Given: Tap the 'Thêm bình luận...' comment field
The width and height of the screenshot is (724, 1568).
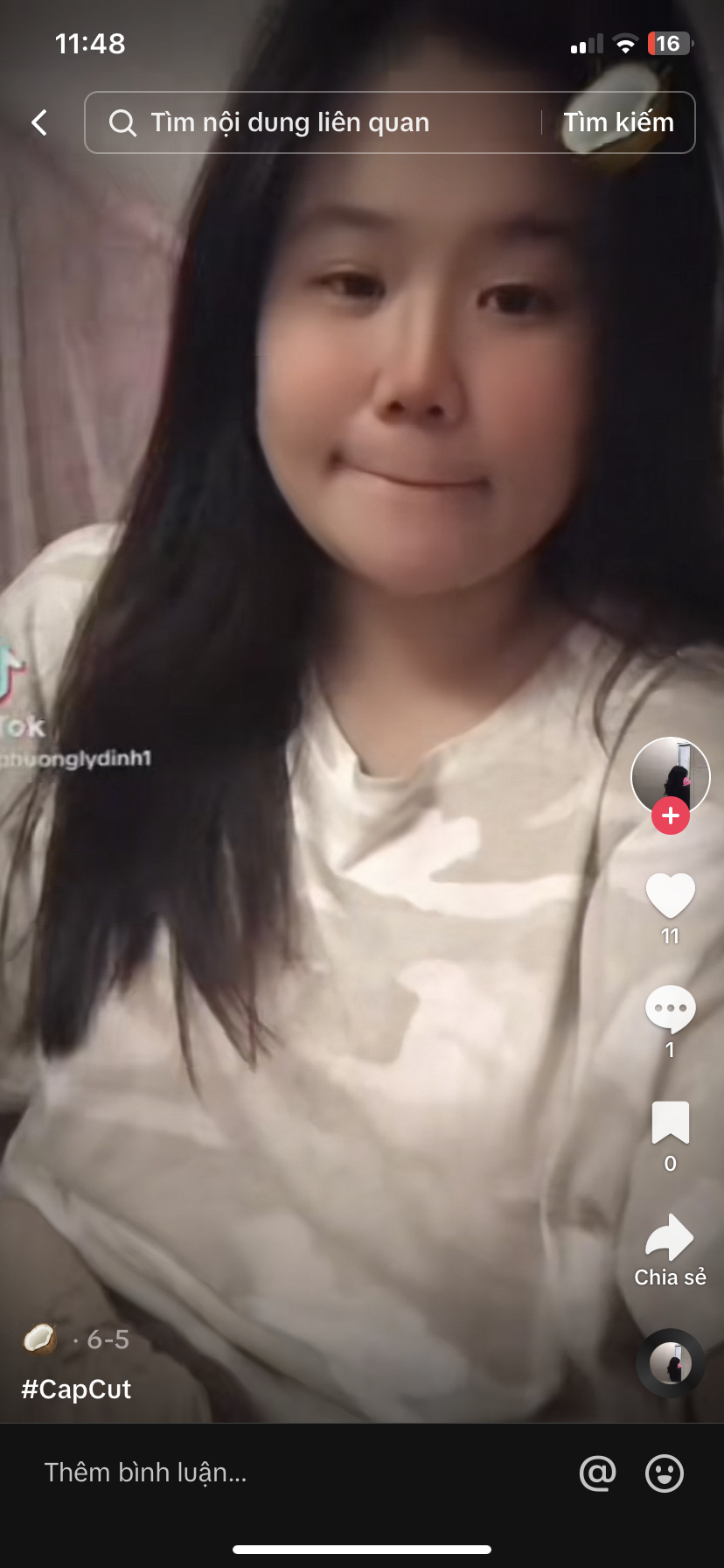Looking at the screenshot, I should click(x=262, y=1473).
